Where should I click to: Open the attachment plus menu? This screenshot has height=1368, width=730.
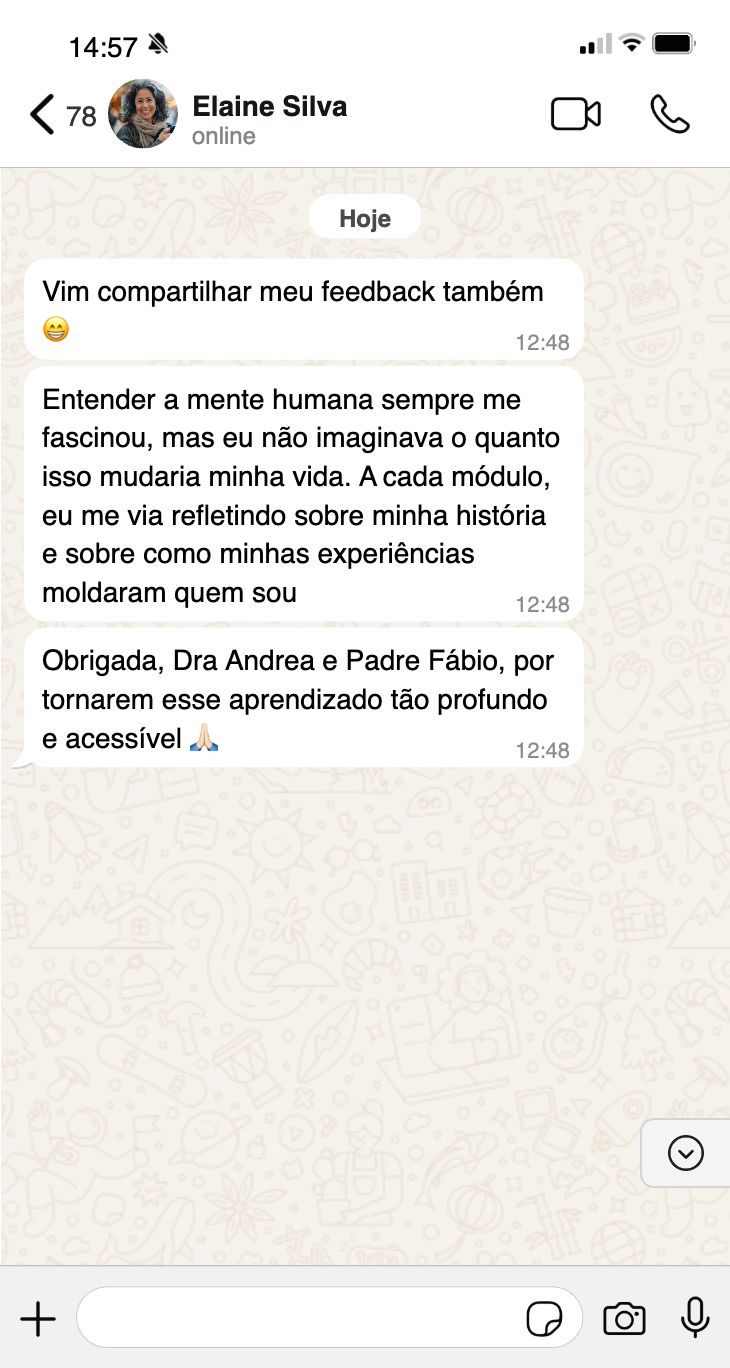[x=38, y=1320]
